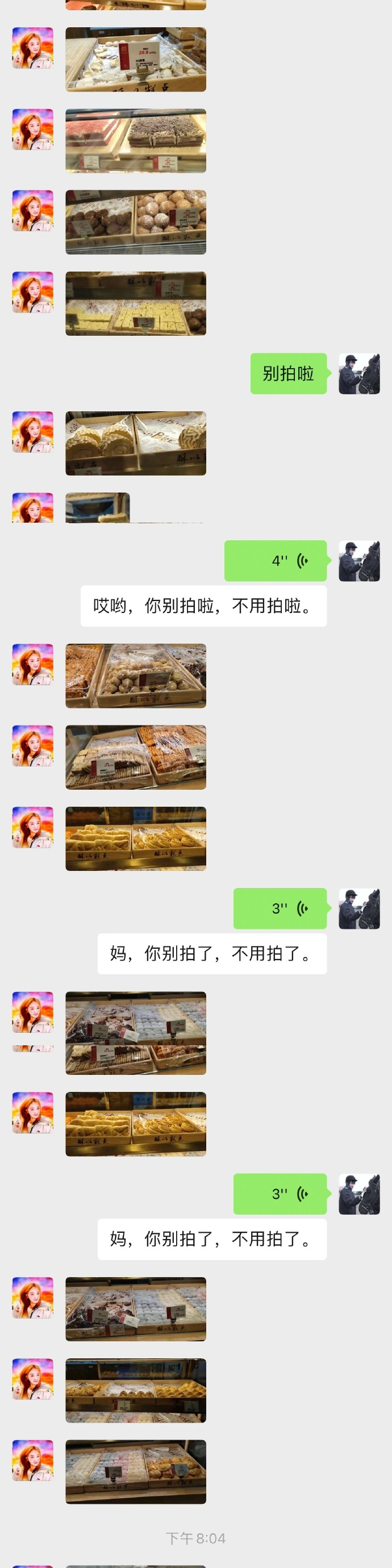Screen dimensions: 392x1568
Task: Open dark display case photo with three shelves
Action: pos(135,1390)
